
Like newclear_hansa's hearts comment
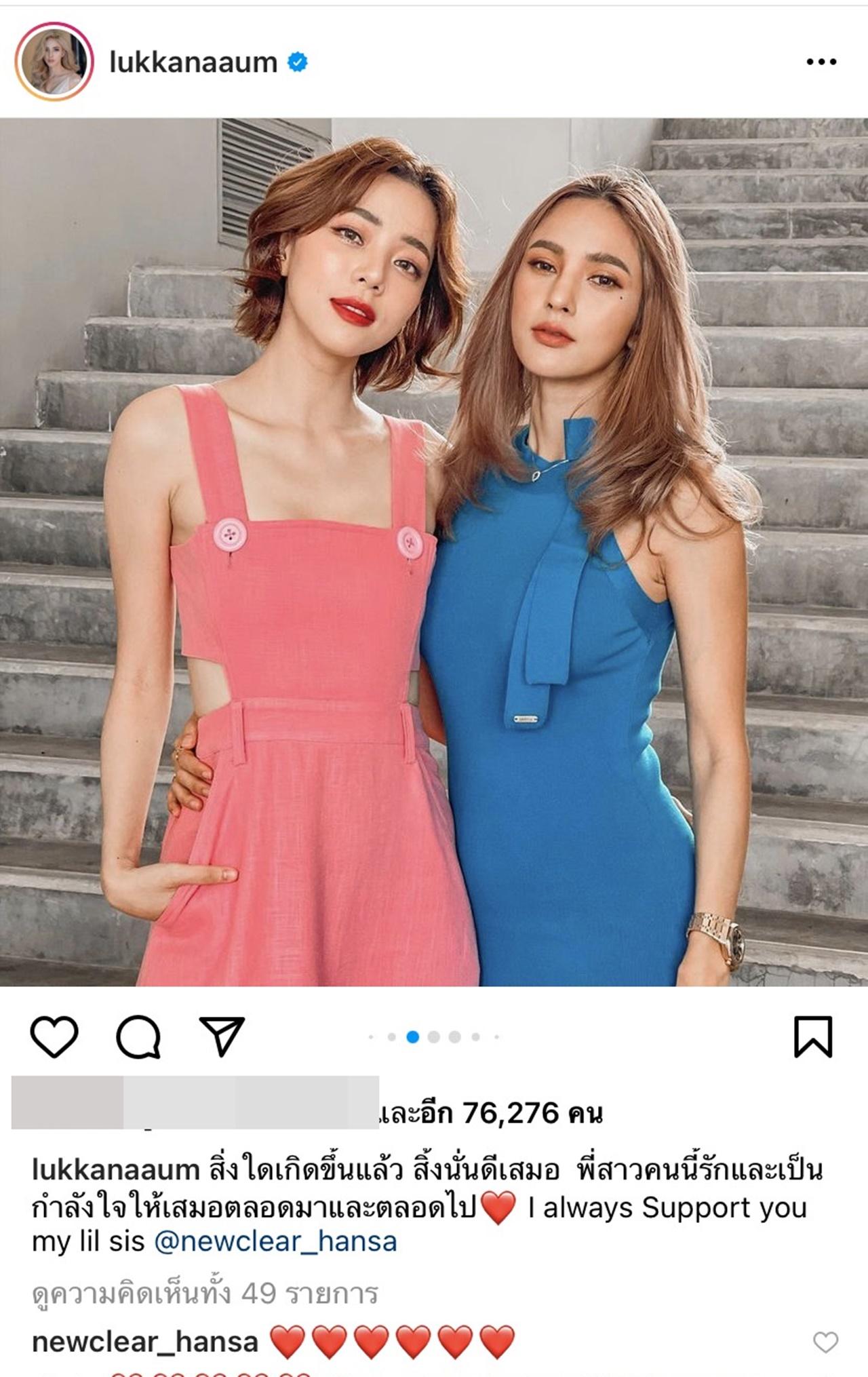[x=825, y=1342]
